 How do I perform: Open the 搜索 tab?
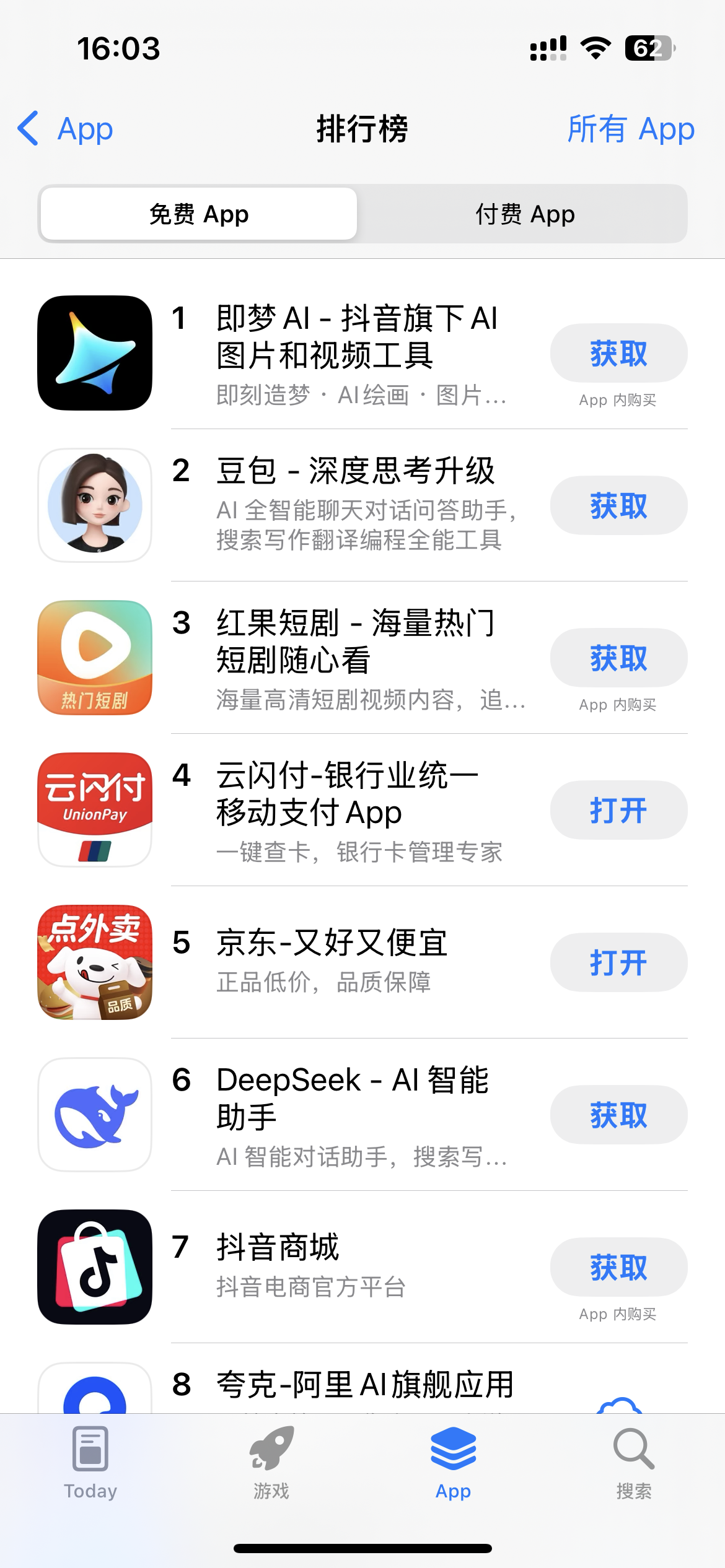(x=633, y=1463)
